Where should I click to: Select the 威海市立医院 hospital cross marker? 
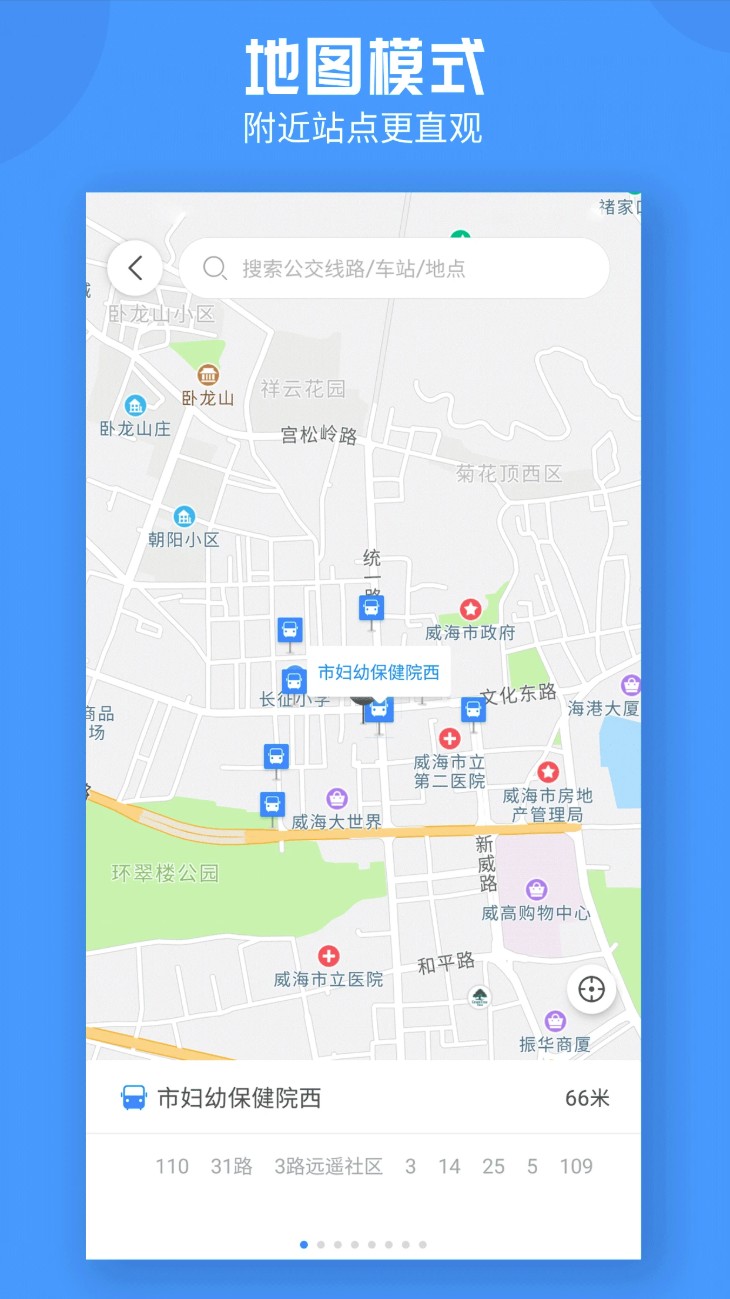(328, 955)
